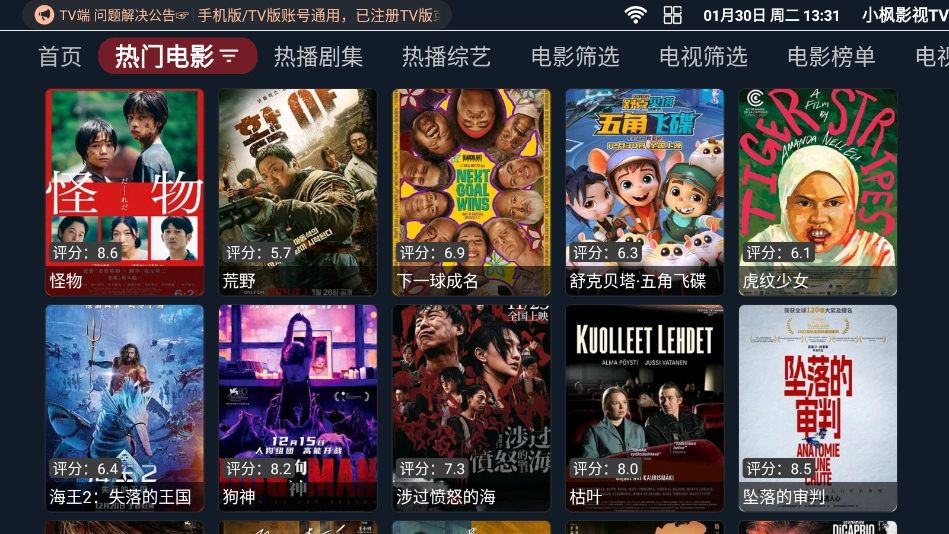949x534 pixels.
Task: Select the 电影筛选 tab
Action: tap(575, 57)
